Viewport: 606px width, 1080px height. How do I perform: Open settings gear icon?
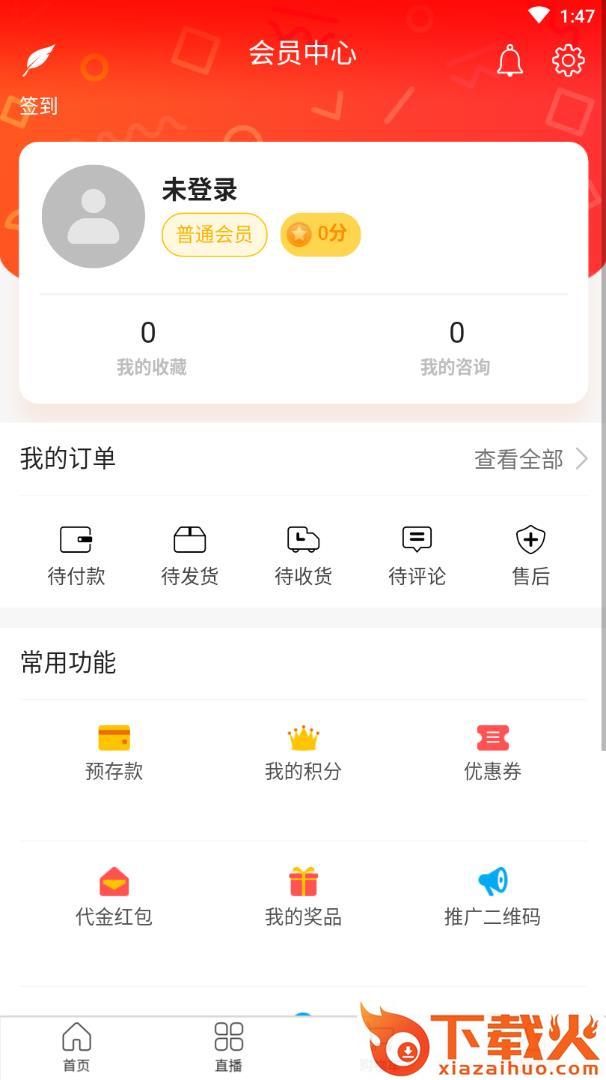pyautogui.click(x=568, y=61)
